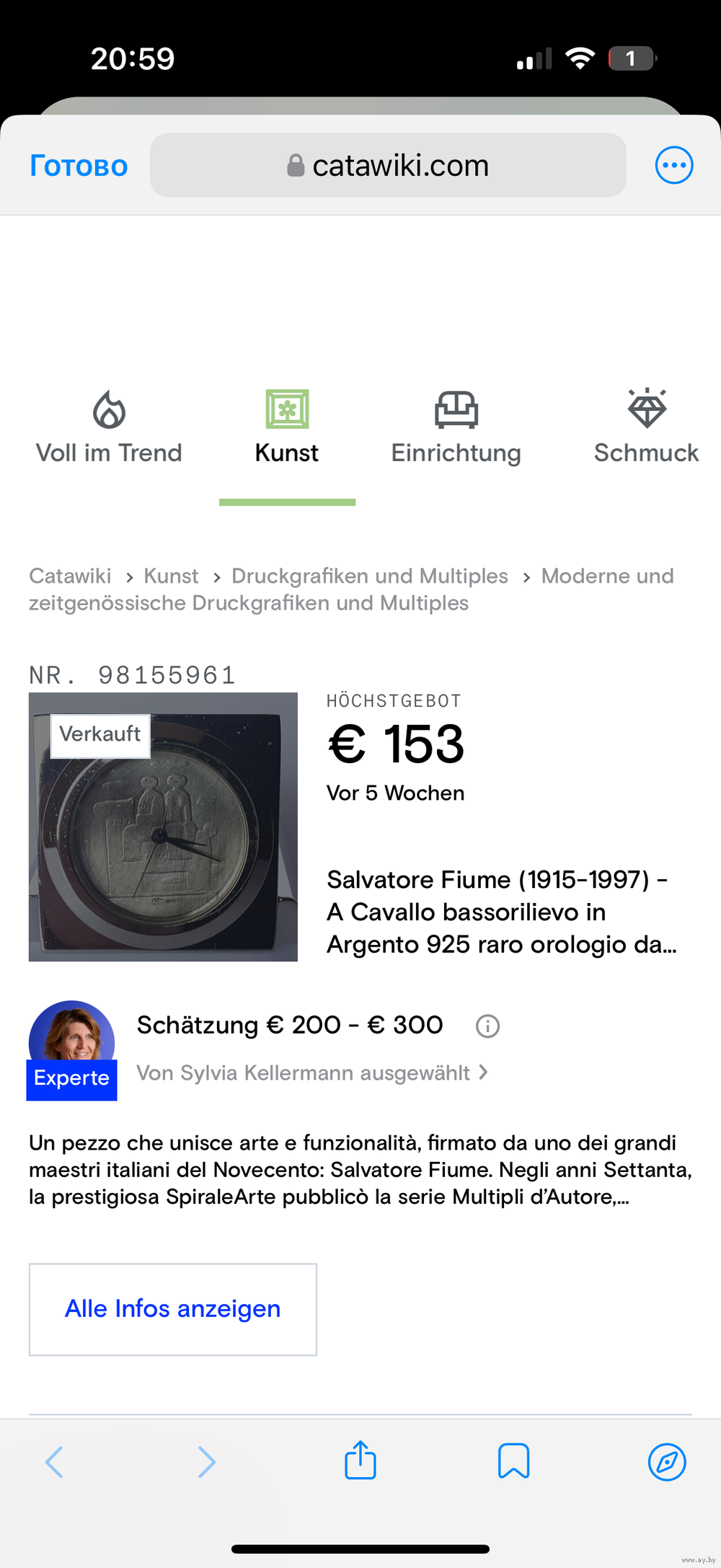View the sold clock lot image
The height and width of the screenshot is (1568, 721).
(x=163, y=827)
